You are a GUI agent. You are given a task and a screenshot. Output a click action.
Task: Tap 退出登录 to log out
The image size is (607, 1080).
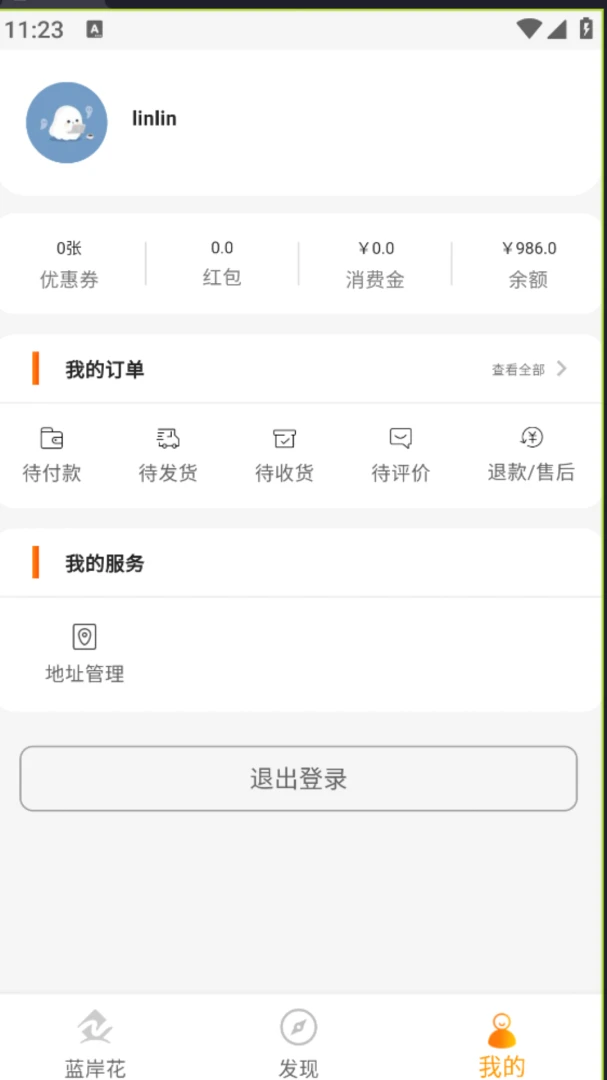(298, 778)
